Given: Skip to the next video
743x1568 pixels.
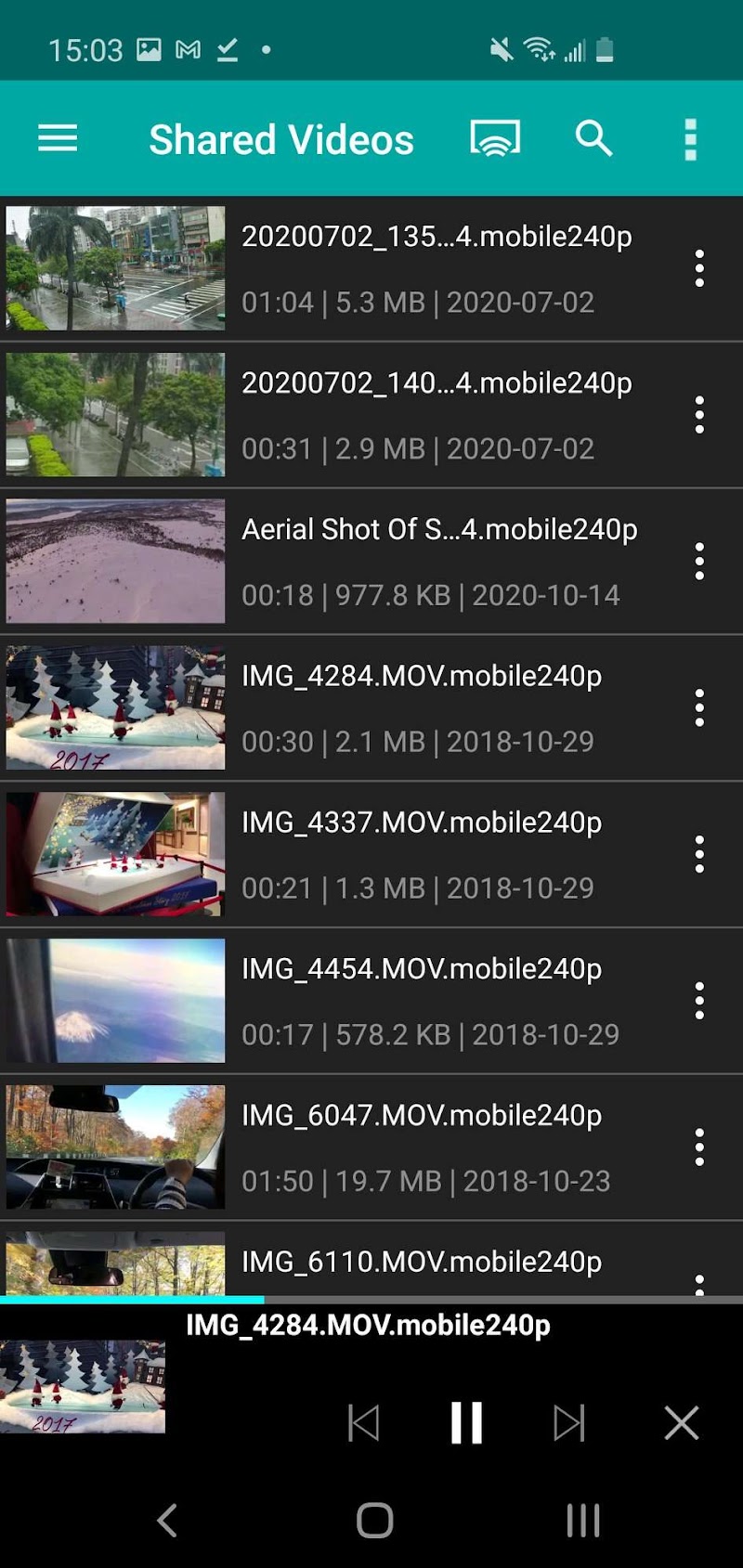Looking at the screenshot, I should click(x=568, y=1422).
